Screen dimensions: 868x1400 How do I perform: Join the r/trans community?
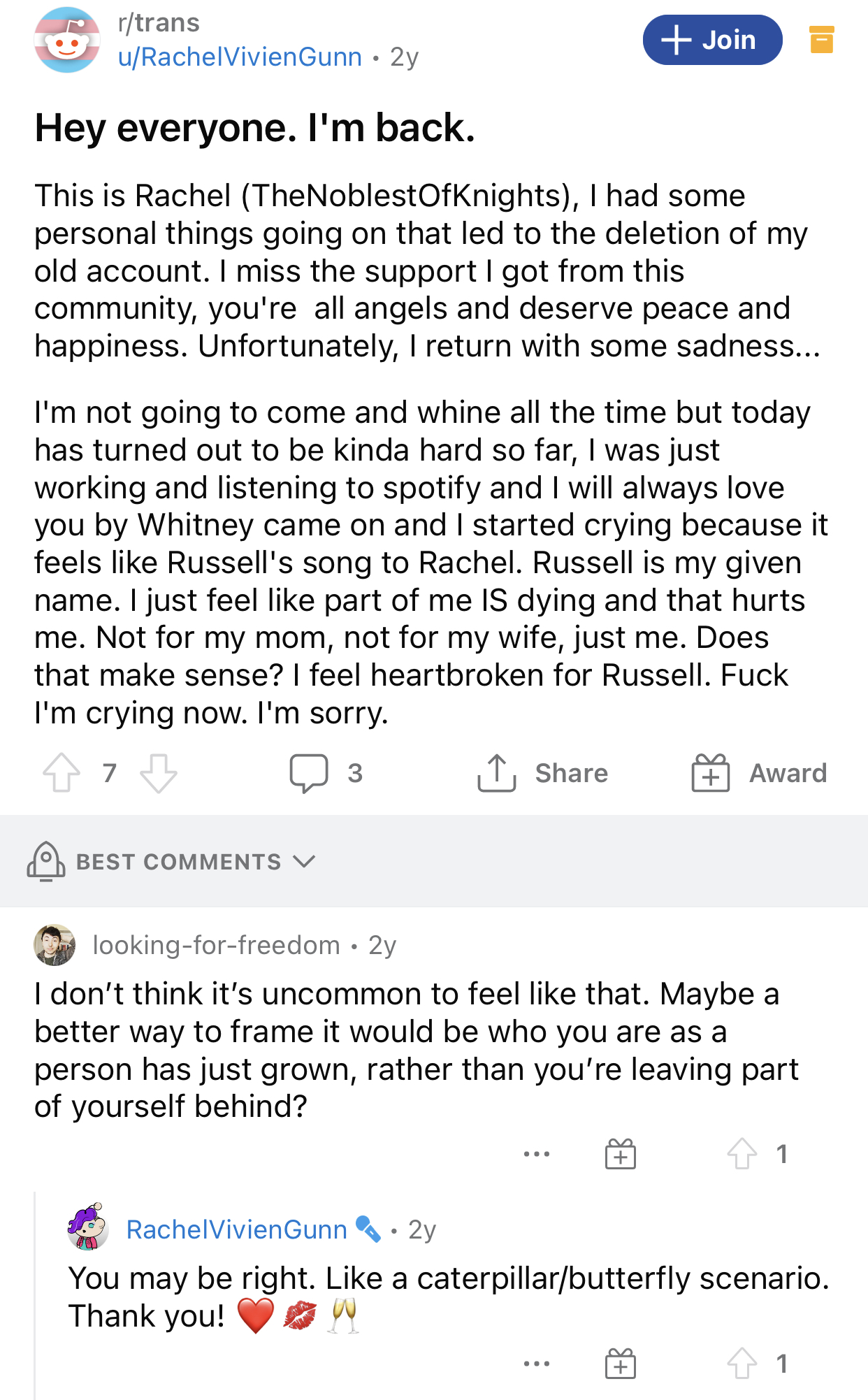712,40
